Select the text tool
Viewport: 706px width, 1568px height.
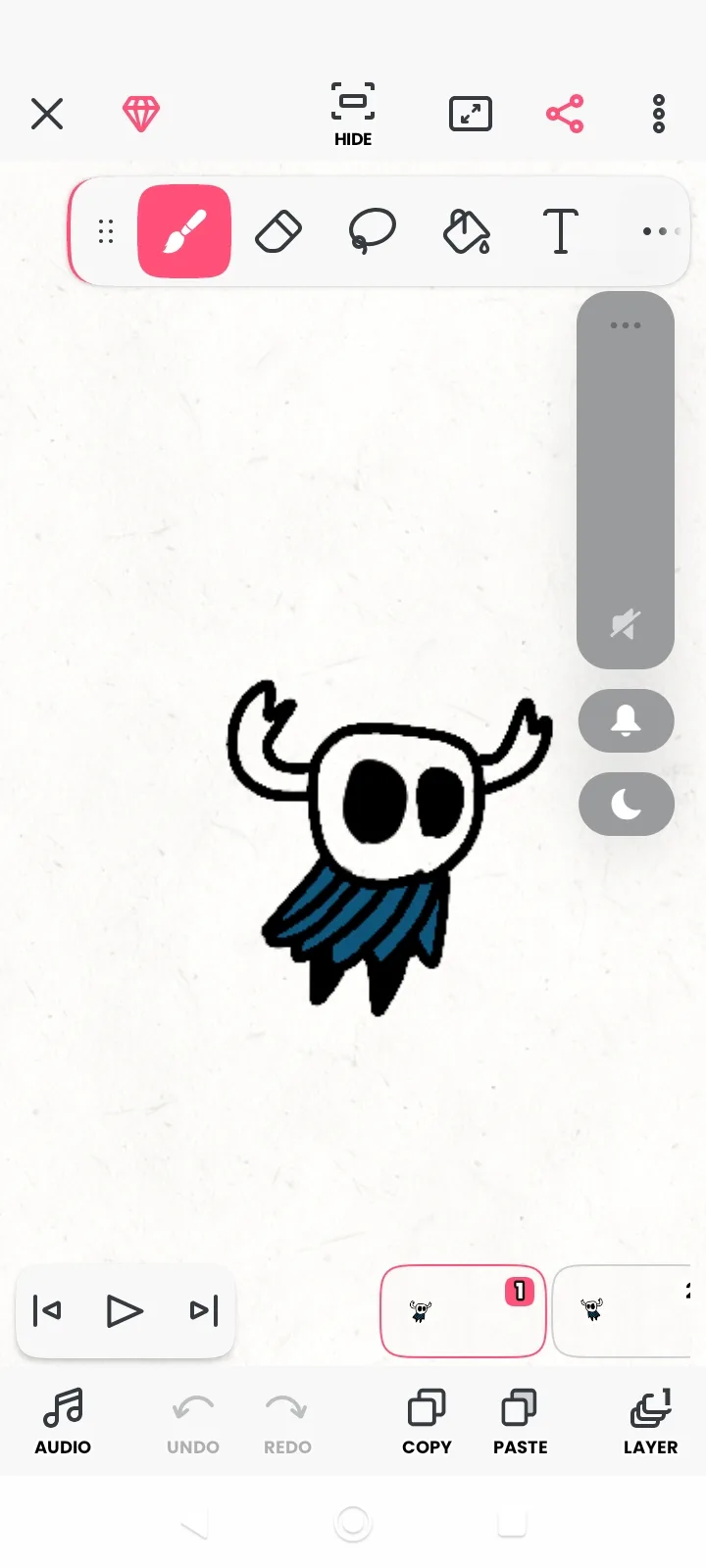560,232
